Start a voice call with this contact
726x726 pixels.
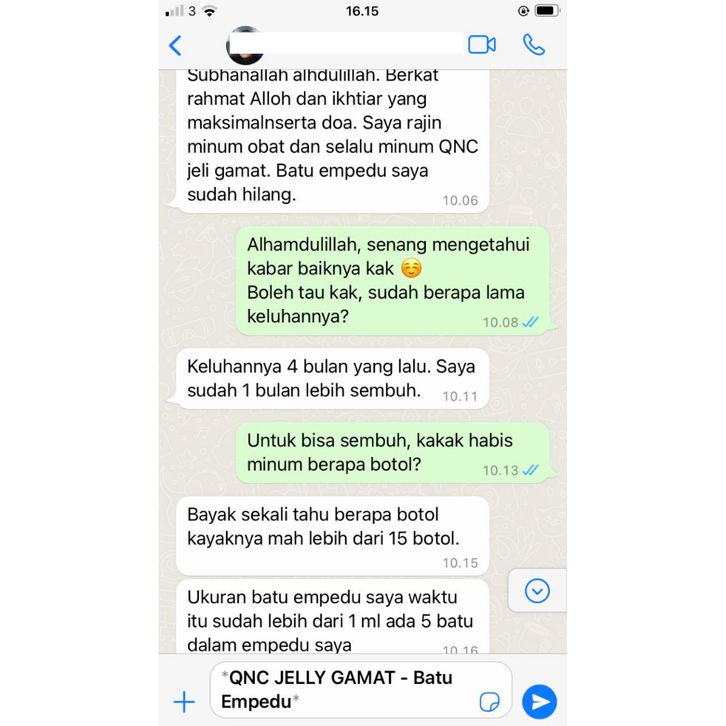pos(533,45)
